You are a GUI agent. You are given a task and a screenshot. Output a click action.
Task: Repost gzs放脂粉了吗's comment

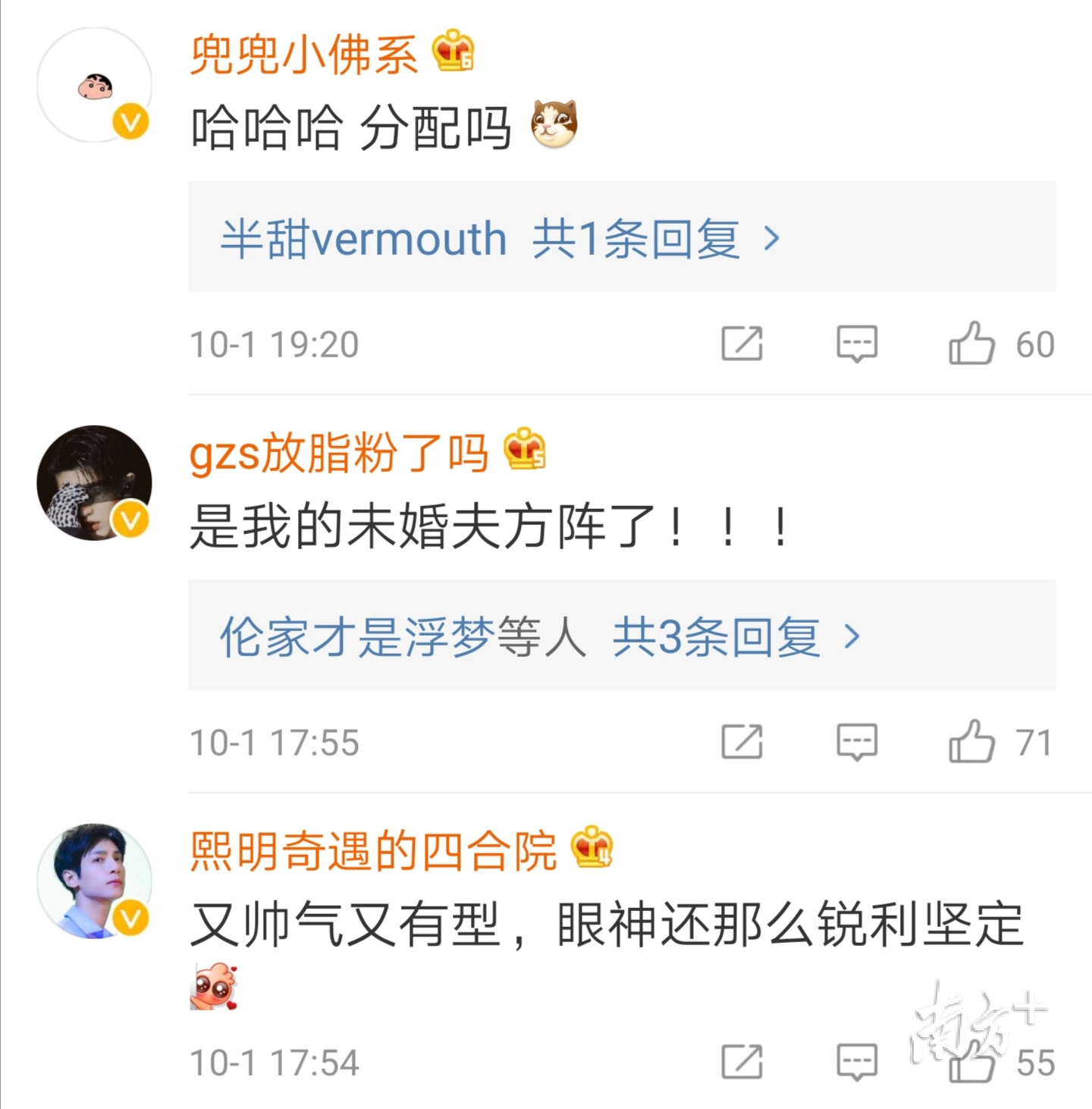coord(742,742)
